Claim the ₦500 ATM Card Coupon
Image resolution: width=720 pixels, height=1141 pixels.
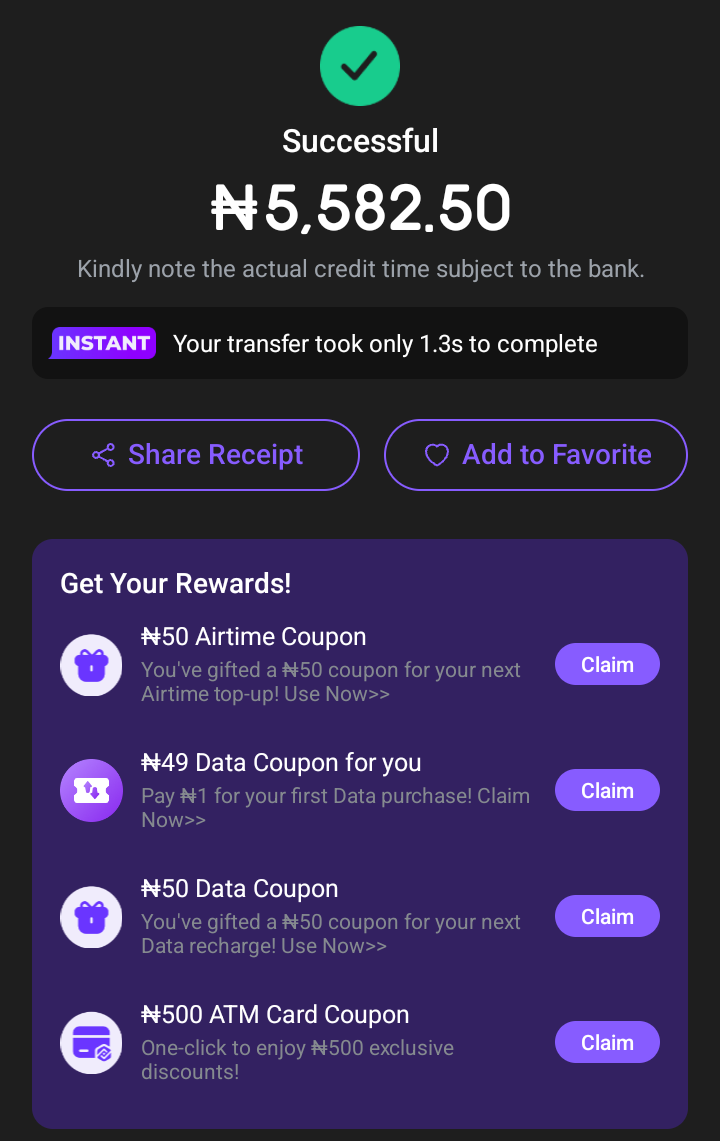pyautogui.click(x=607, y=1043)
